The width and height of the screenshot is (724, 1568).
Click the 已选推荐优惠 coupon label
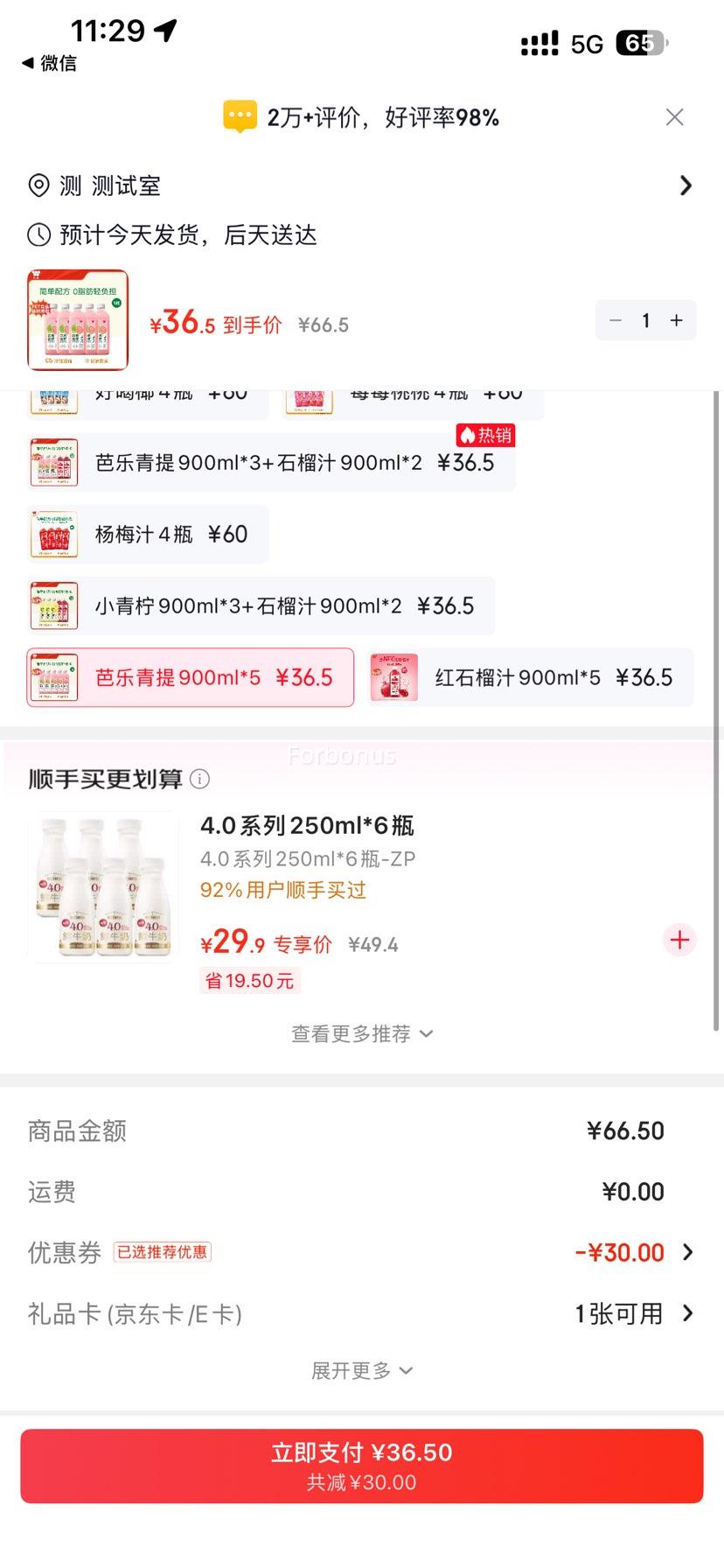163,1251
